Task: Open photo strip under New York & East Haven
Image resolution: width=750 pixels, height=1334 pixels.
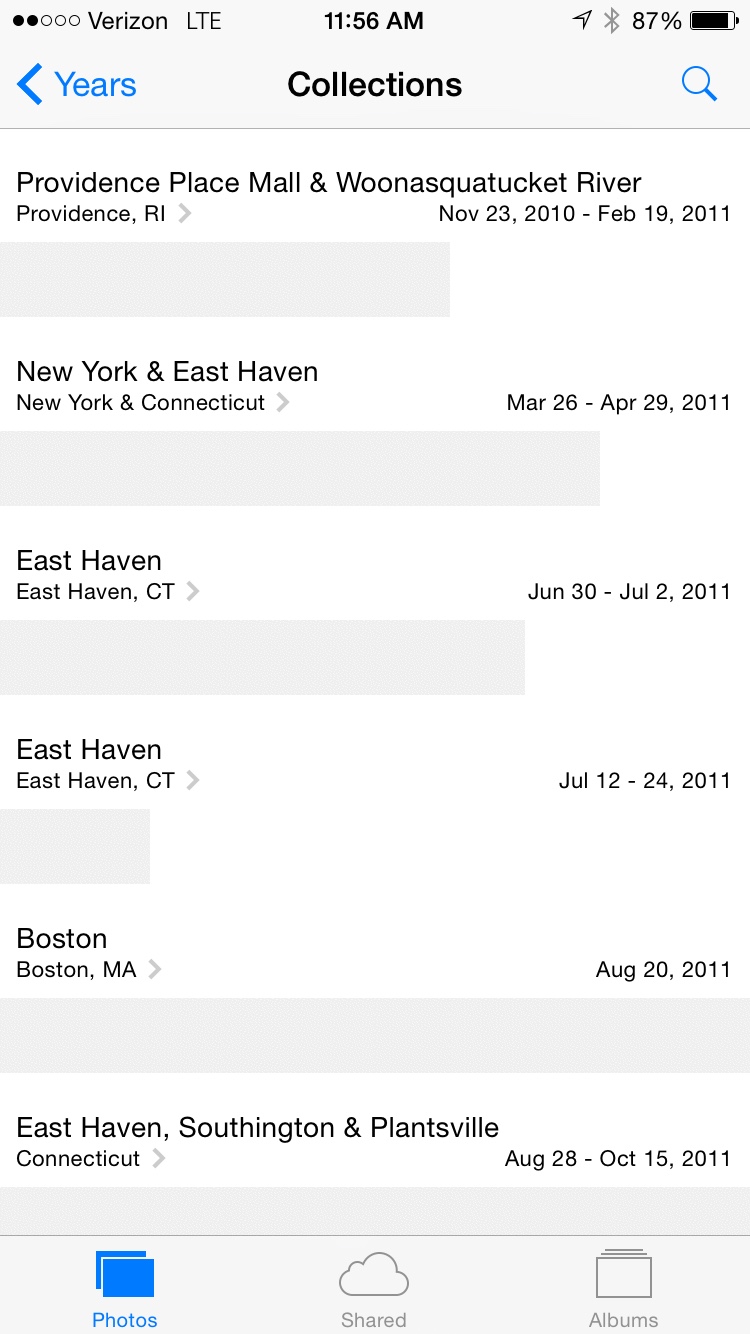Action: tap(300, 468)
